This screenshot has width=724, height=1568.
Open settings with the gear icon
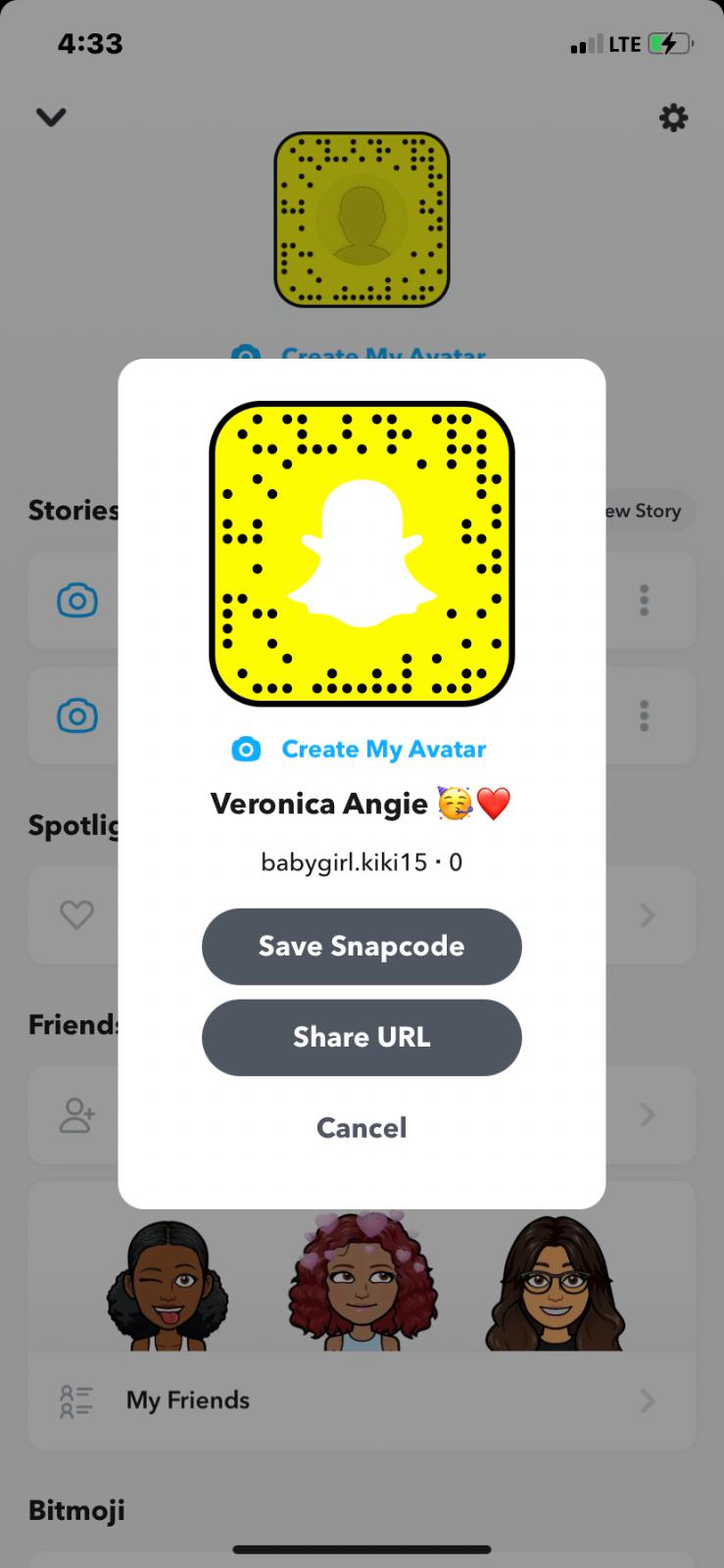(673, 119)
